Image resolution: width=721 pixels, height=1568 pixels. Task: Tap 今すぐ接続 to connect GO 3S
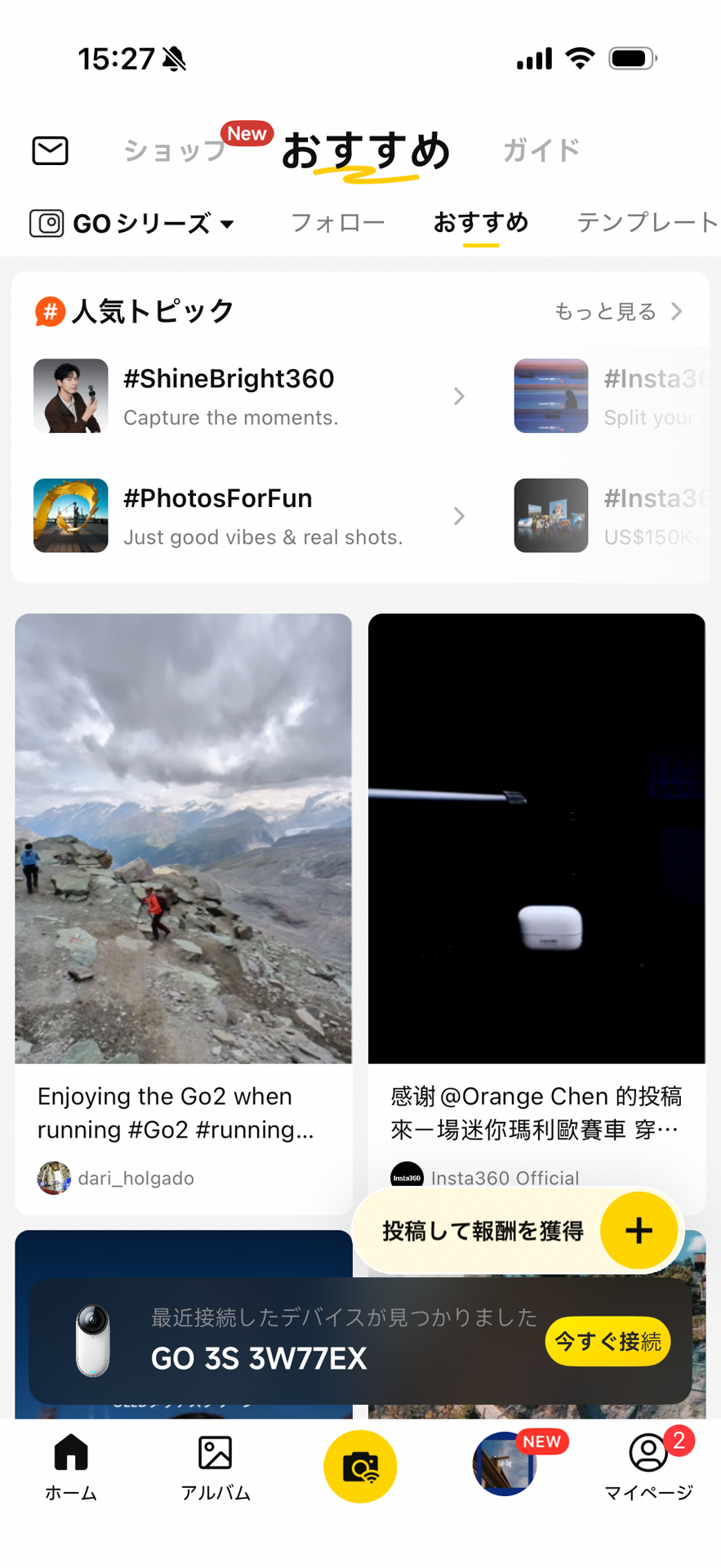tap(608, 1341)
